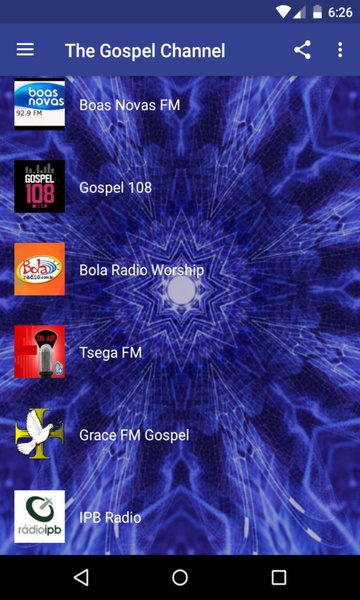The height and width of the screenshot is (600, 360).
Task: Go to the home screen
Action: pos(180,577)
